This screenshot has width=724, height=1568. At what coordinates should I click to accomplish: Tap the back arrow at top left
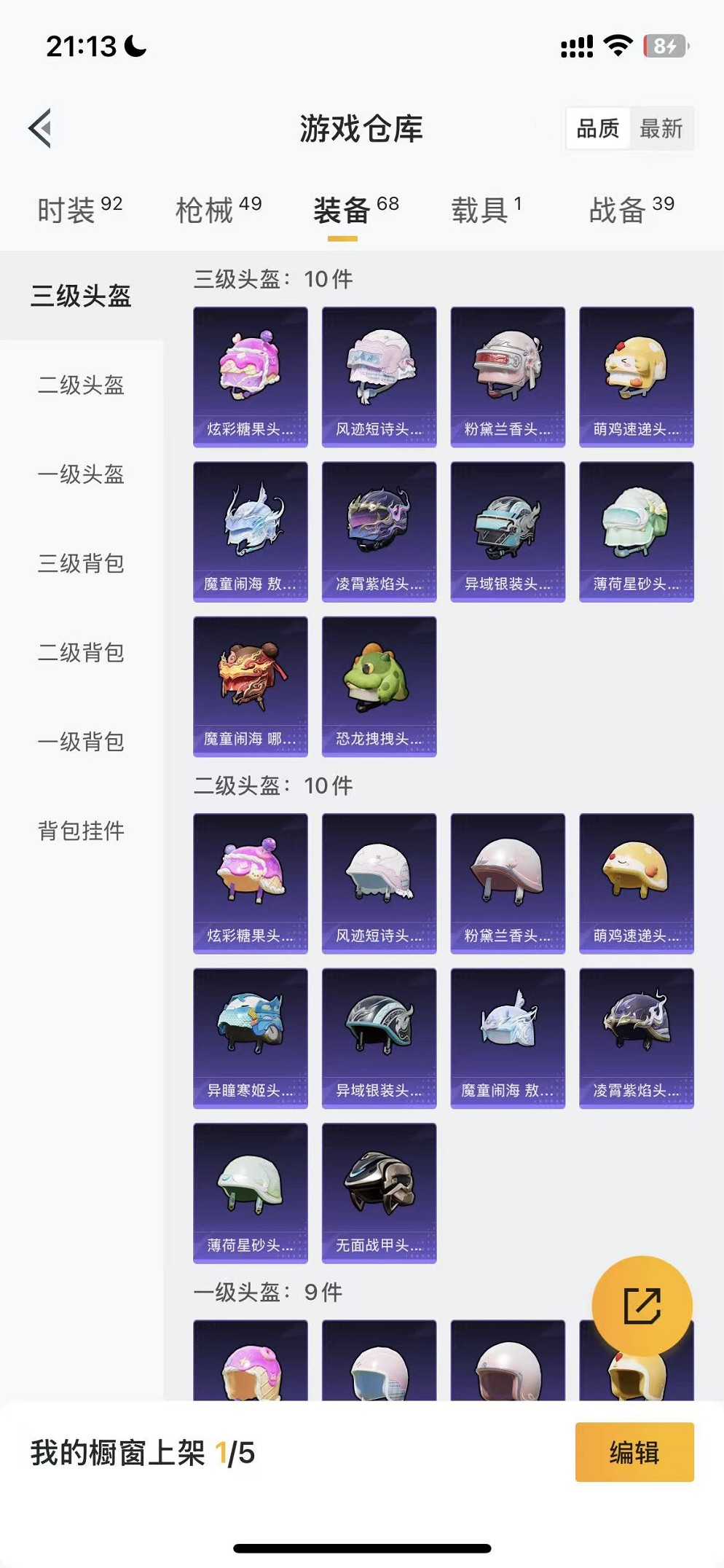click(40, 130)
